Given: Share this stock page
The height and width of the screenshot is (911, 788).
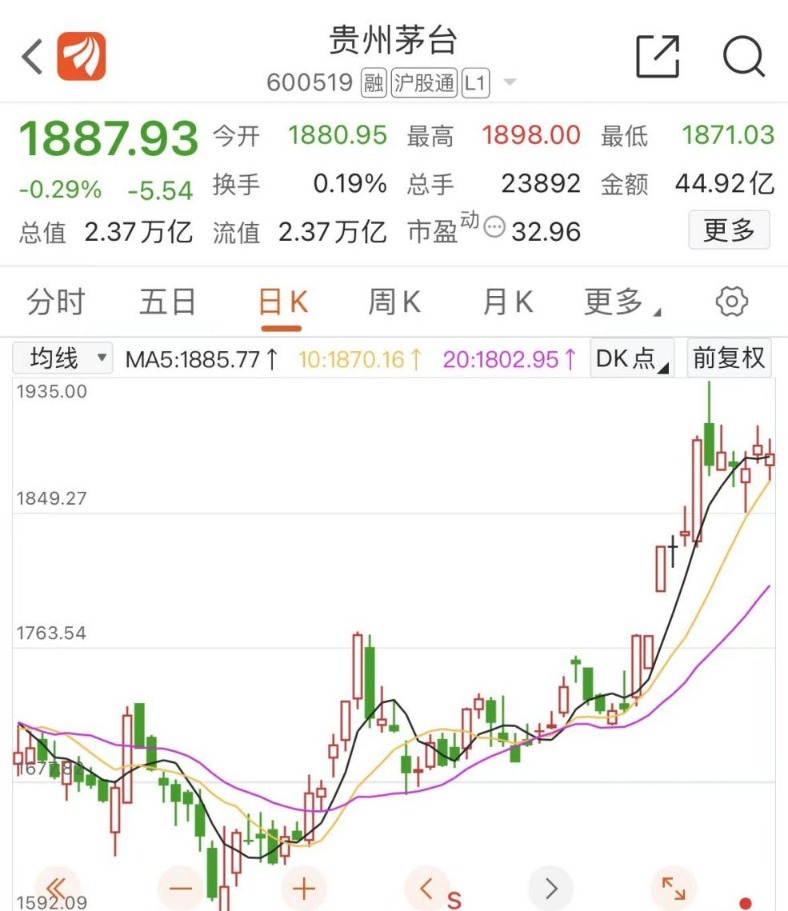Looking at the screenshot, I should point(658,57).
